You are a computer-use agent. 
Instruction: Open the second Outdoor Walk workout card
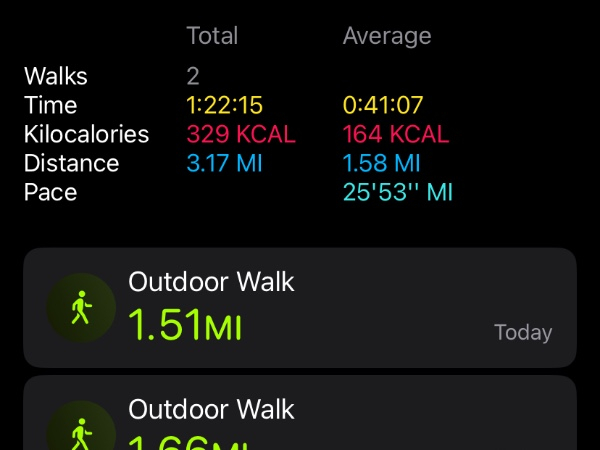pos(300,416)
